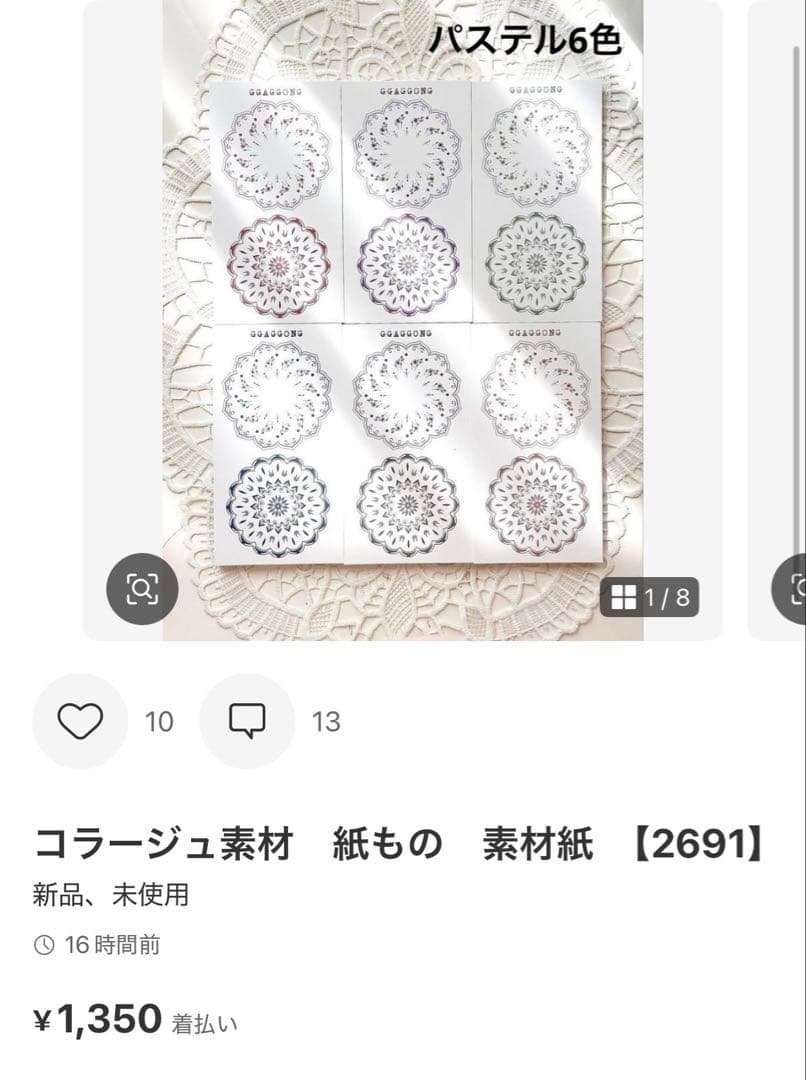Tap the main product photo to enlarge

(400, 320)
